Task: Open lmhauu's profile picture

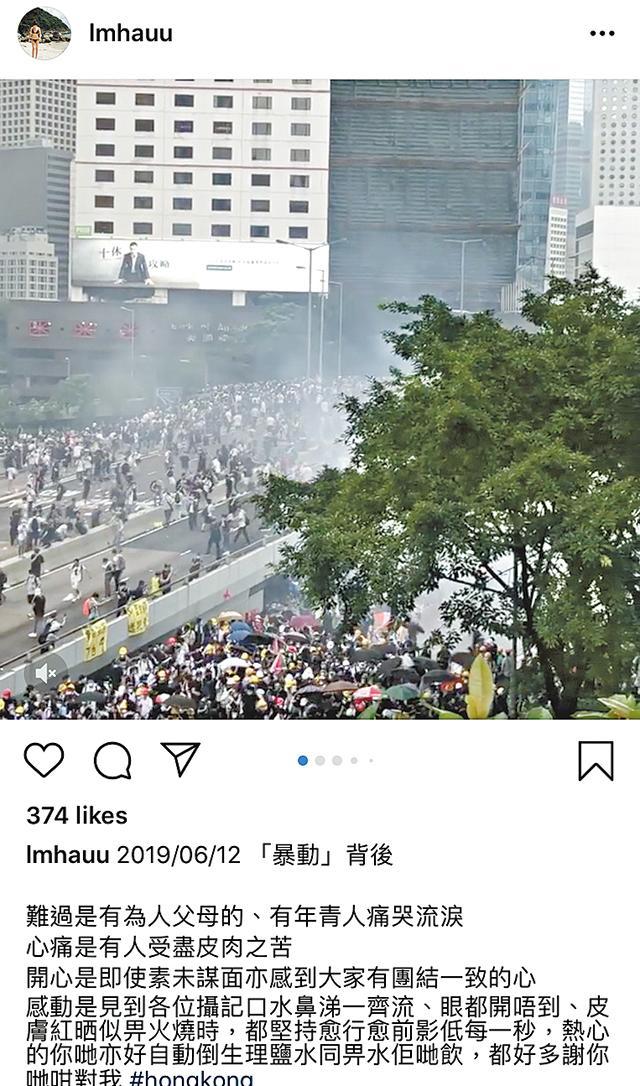Action: click(x=44, y=33)
